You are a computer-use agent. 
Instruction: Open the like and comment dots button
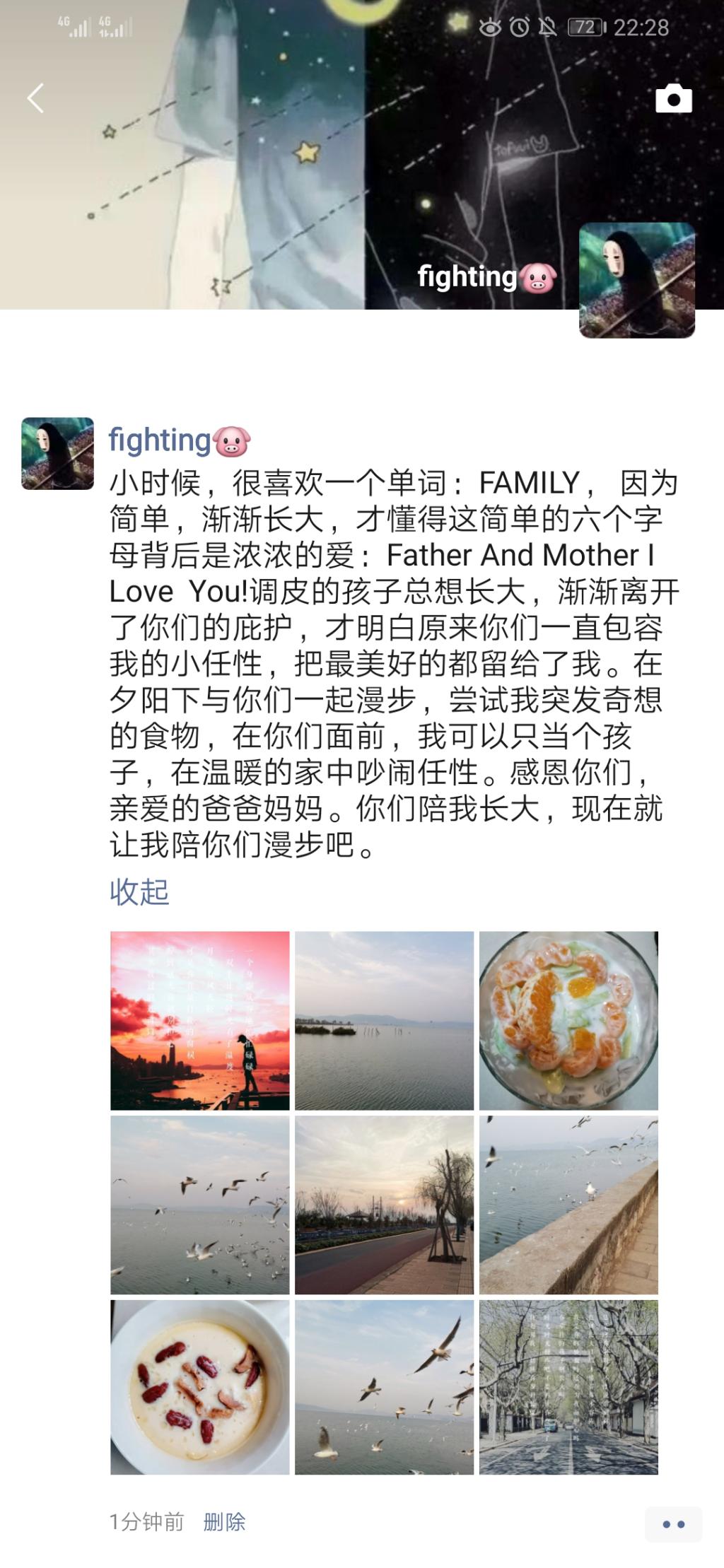point(673,1524)
